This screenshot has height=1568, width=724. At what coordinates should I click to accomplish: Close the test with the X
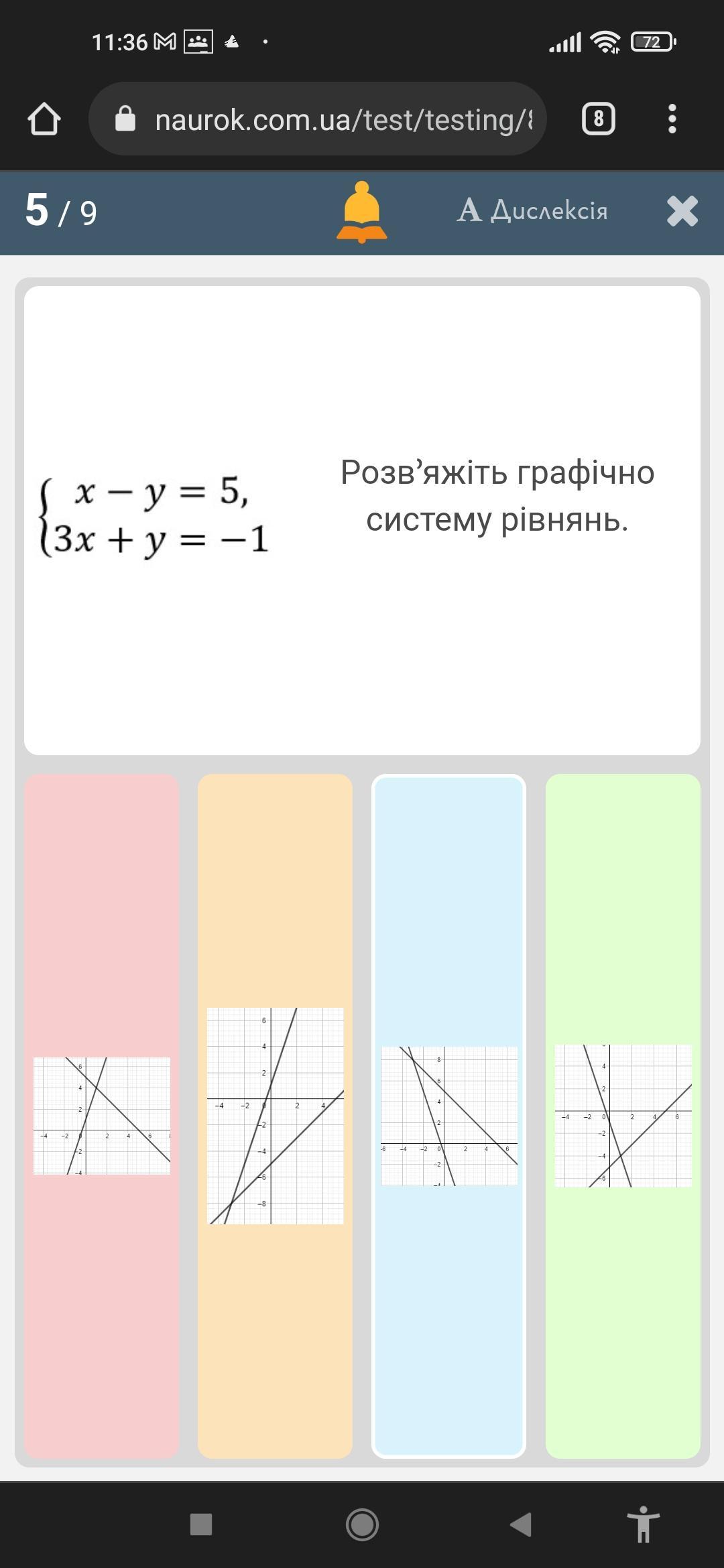coord(682,211)
